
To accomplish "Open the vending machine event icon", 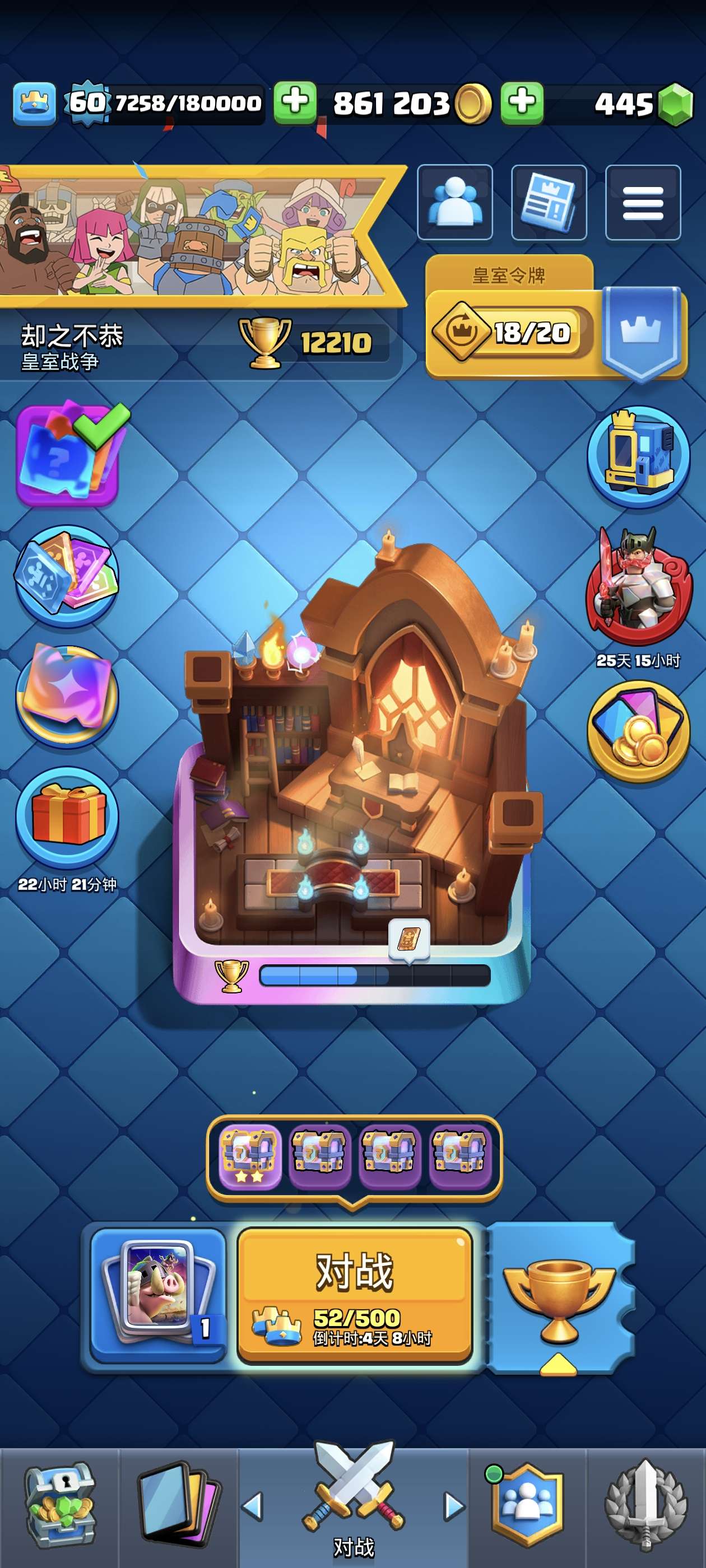I will tap(638, 456).
